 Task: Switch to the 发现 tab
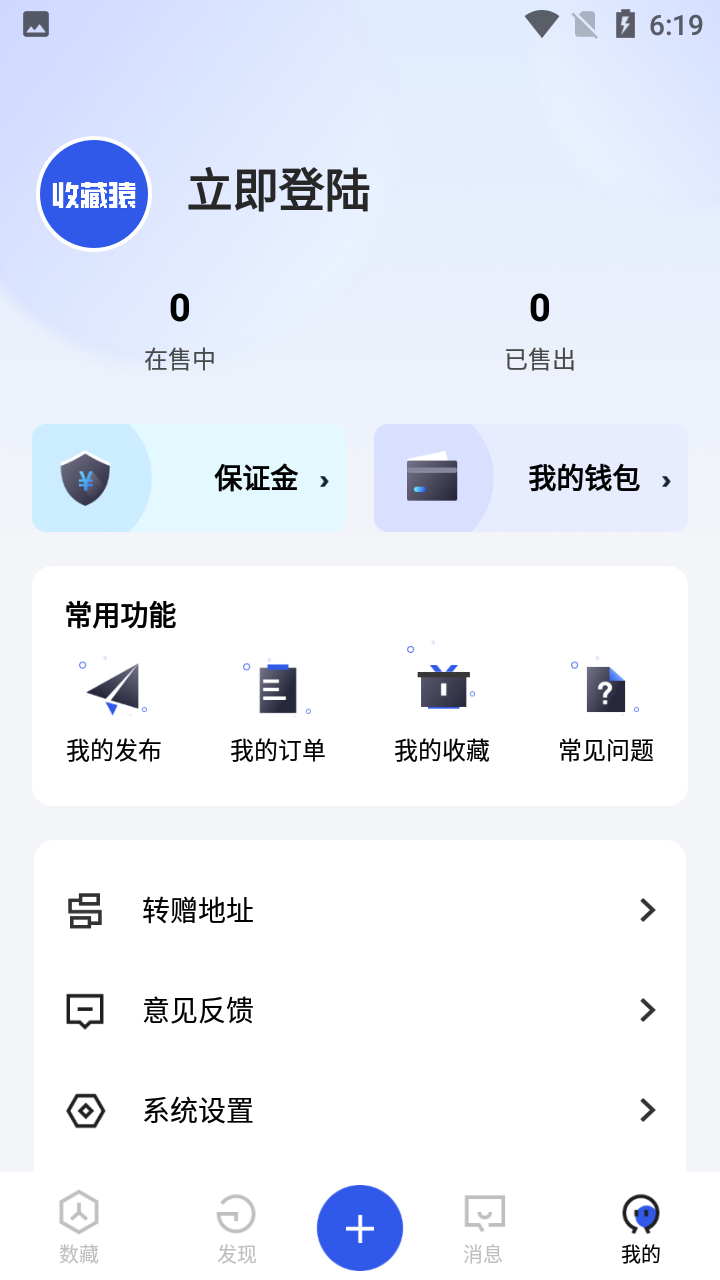click(237, 1228)
